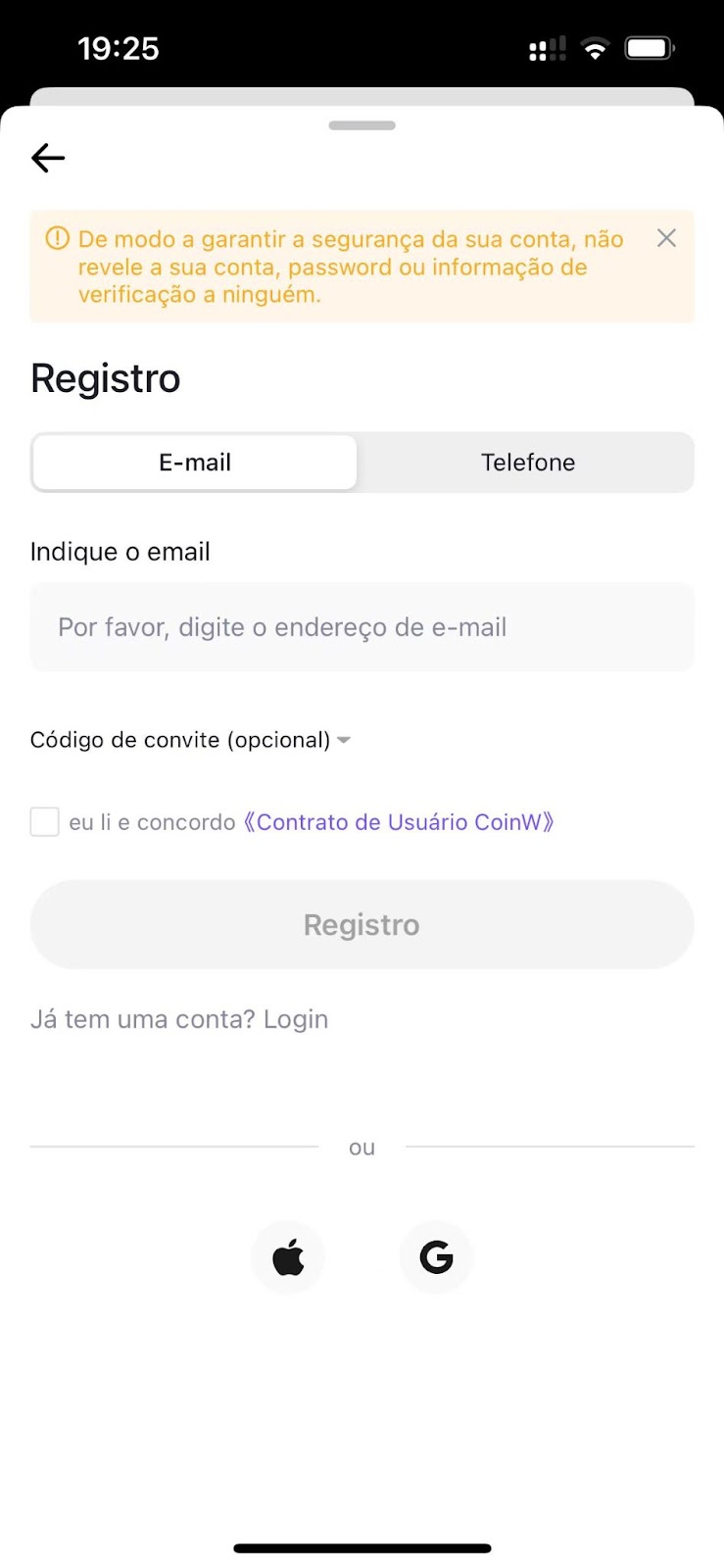Tap the Registro button
The height and width of the screenshot is (1568, 724).
[362, 924]
